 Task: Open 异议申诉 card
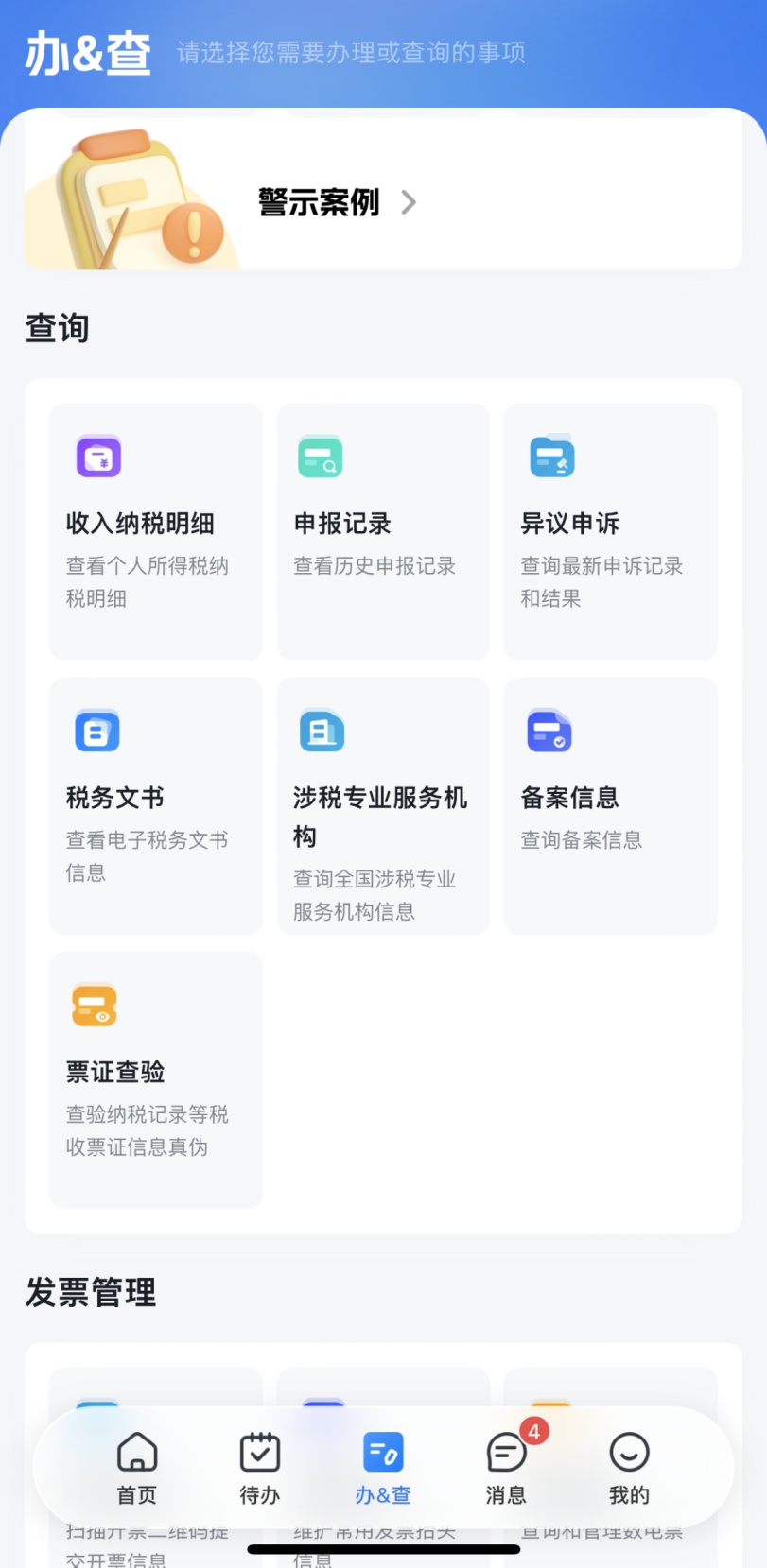click(x=610, y=532)
